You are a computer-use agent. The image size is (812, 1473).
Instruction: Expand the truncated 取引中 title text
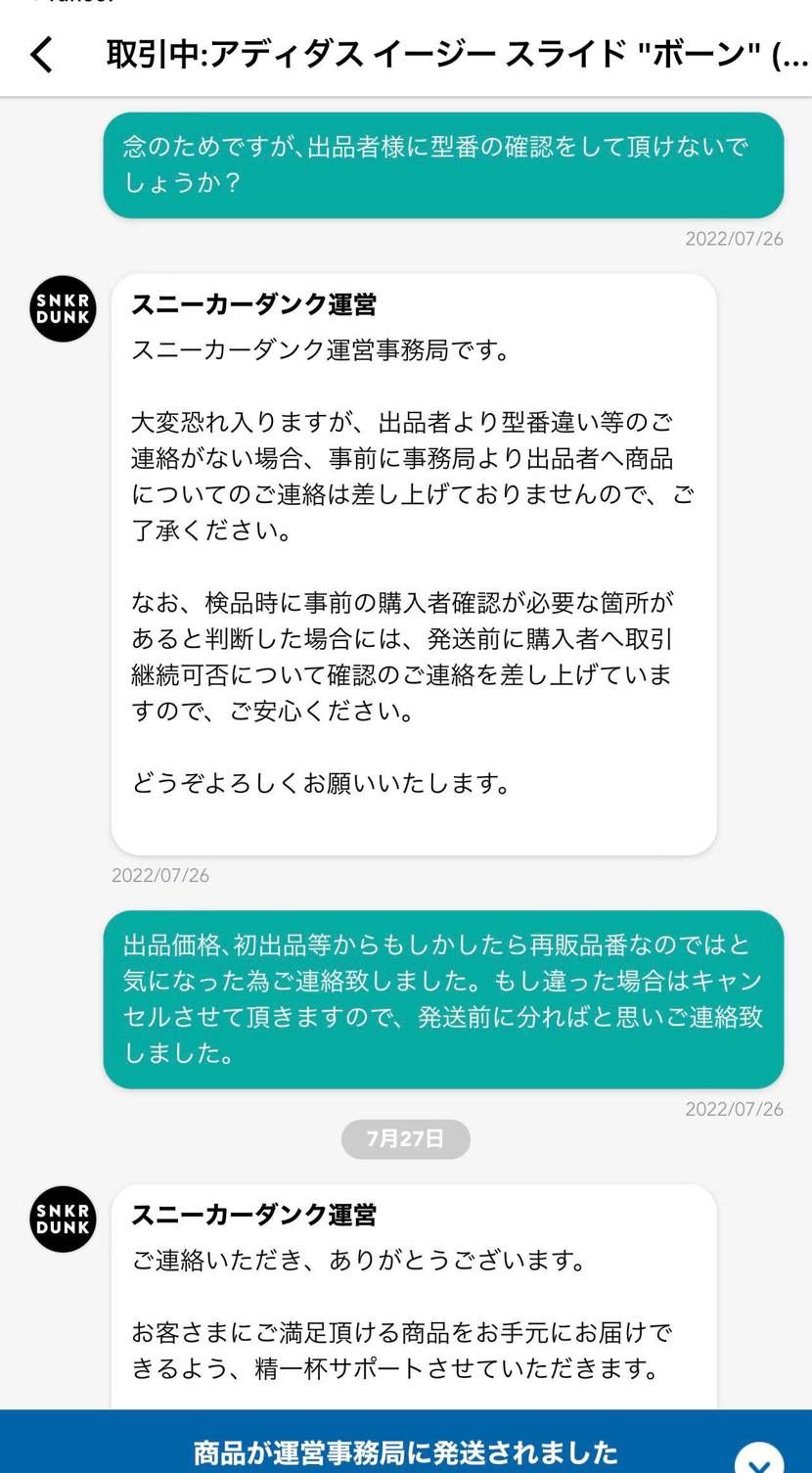click(450, 57)
